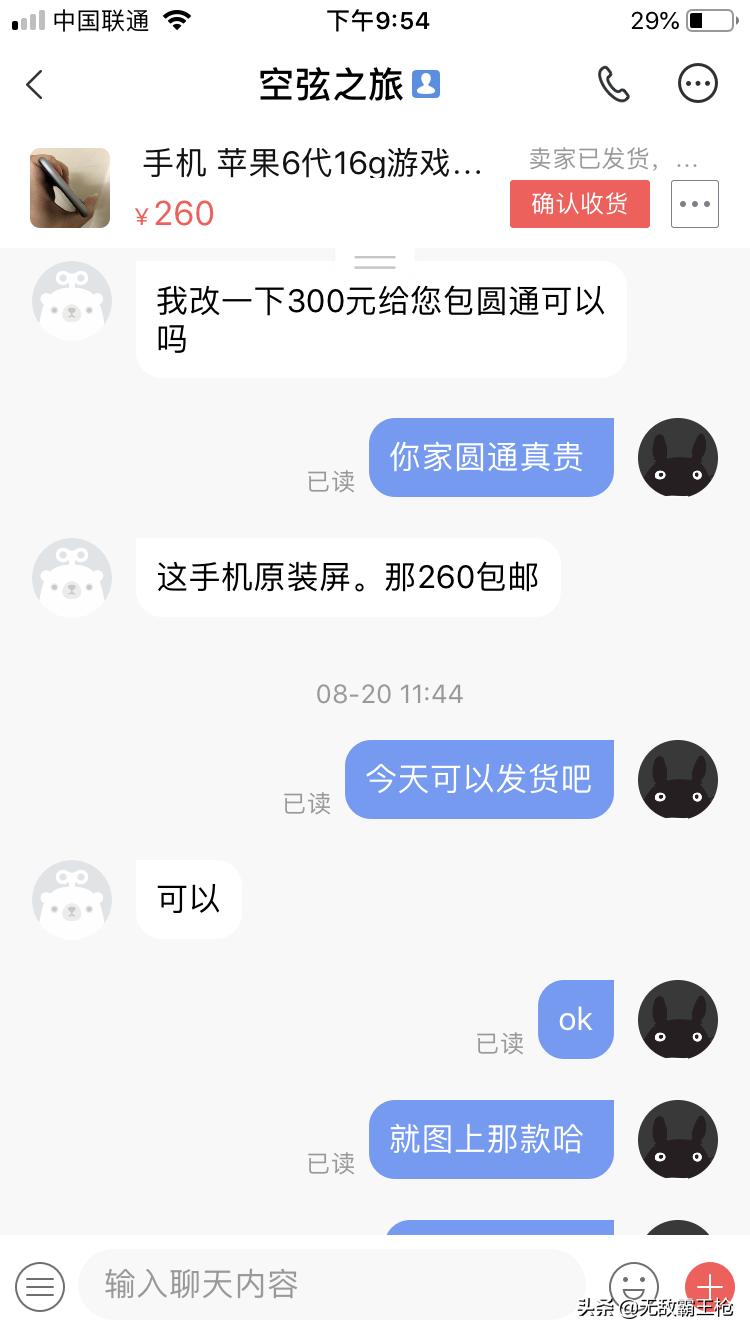
Task: Tap the black rabbit buyer avatar
Action: pos(678,457)
